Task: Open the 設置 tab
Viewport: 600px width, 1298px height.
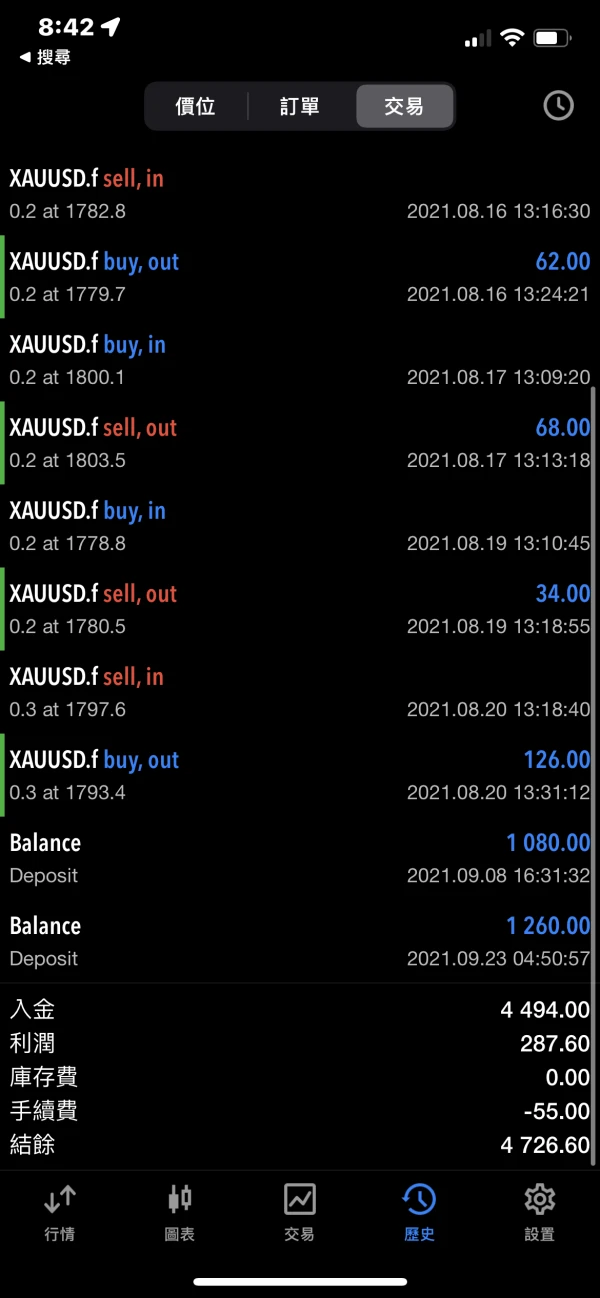Action: [539, 1212]
